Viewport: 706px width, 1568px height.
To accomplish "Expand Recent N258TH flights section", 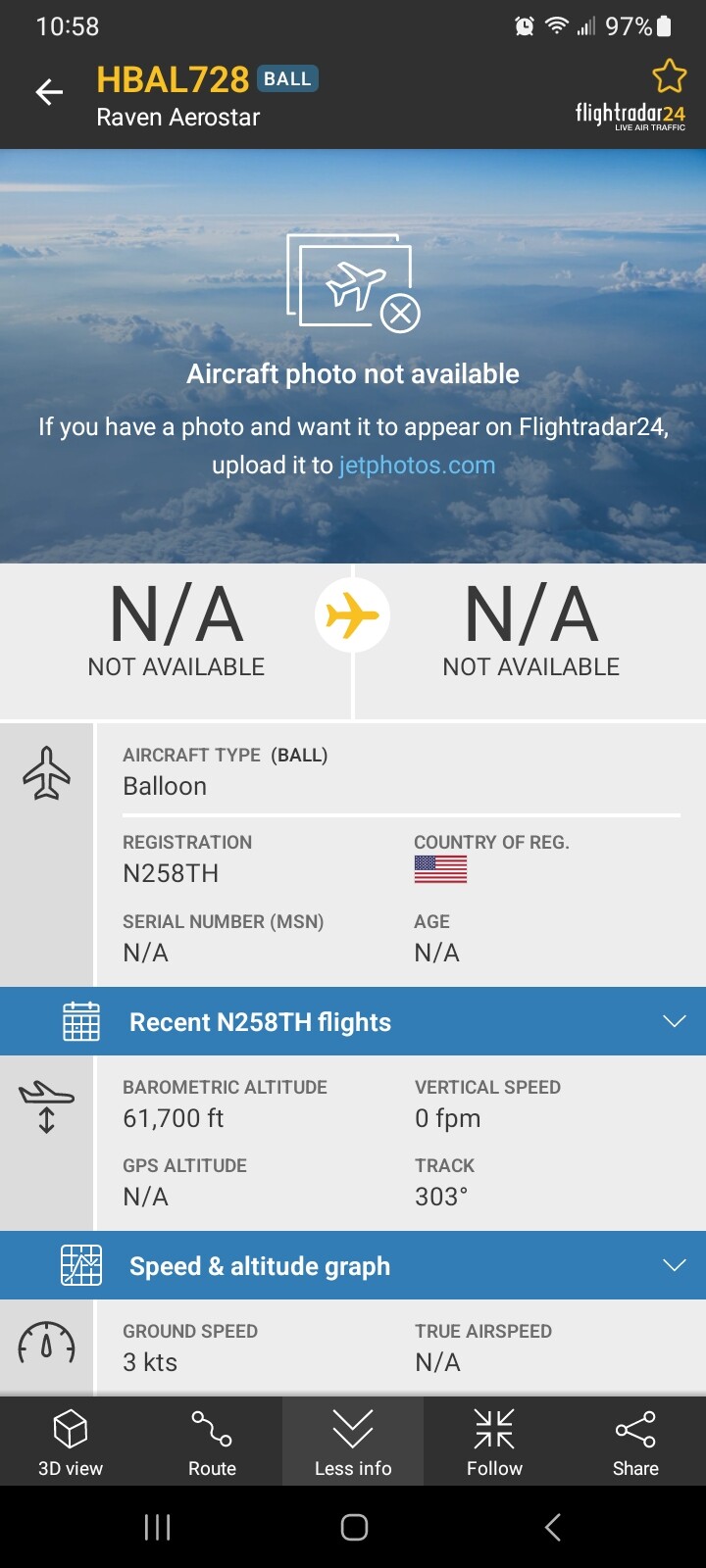I will click(x=353, y=1021).
